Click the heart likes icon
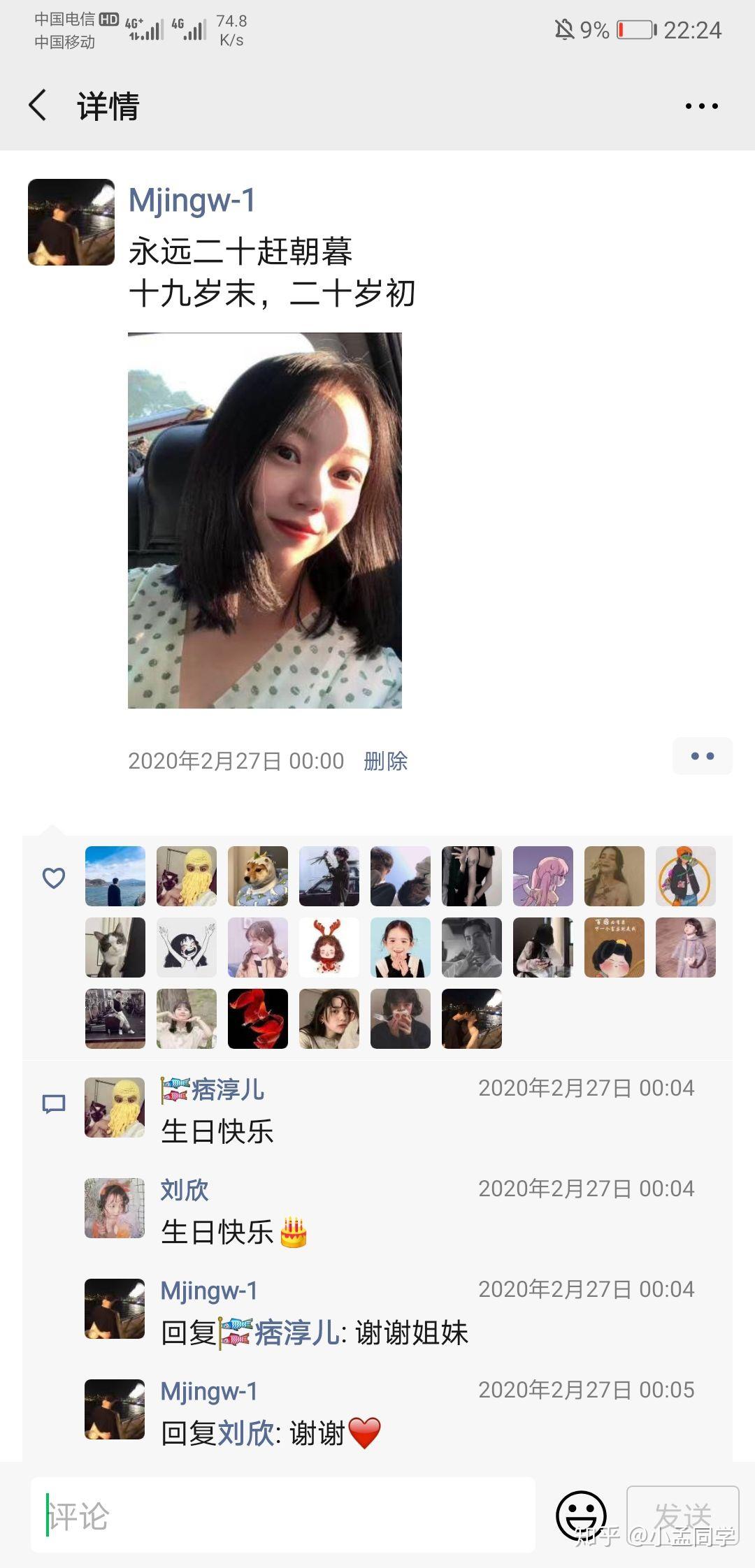Screen dimensions: 755x1568 click(55, 877)
